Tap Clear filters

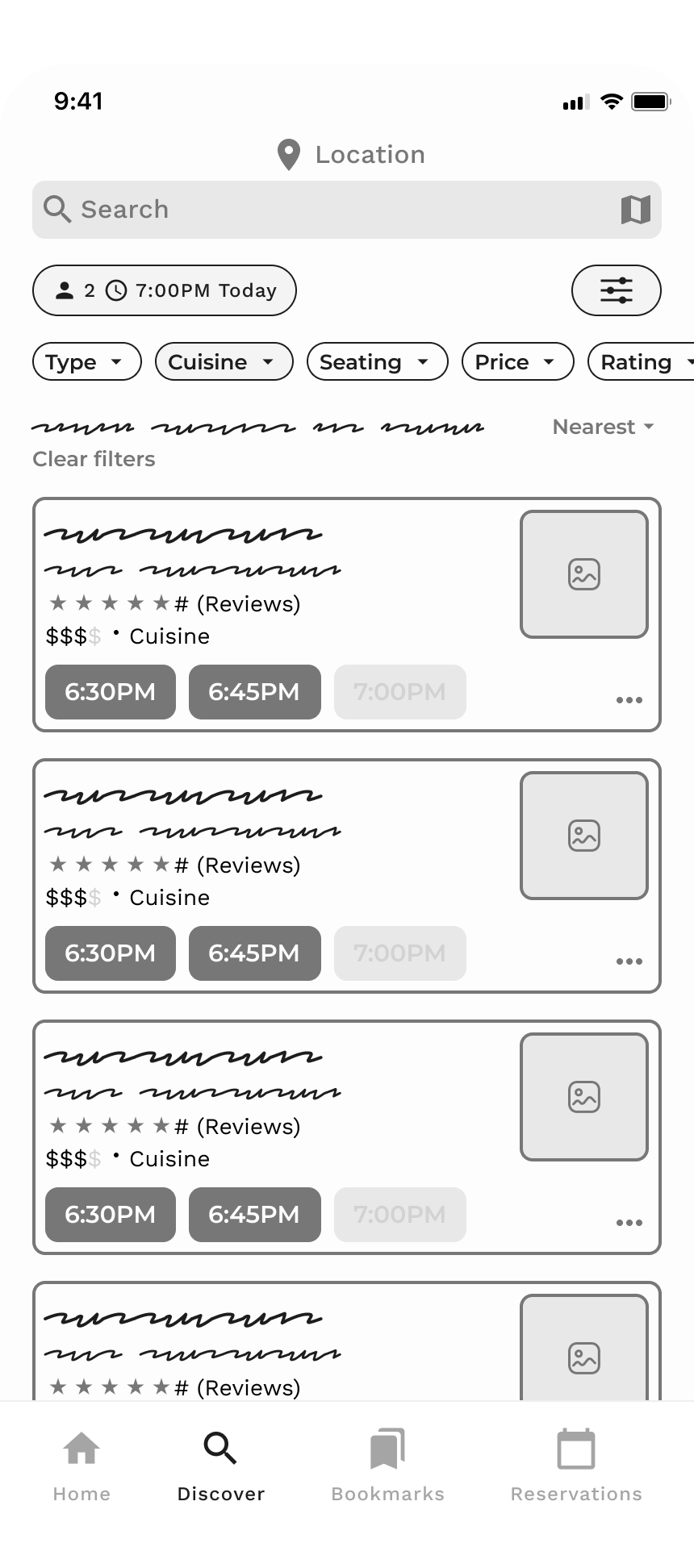click(94, 459)
